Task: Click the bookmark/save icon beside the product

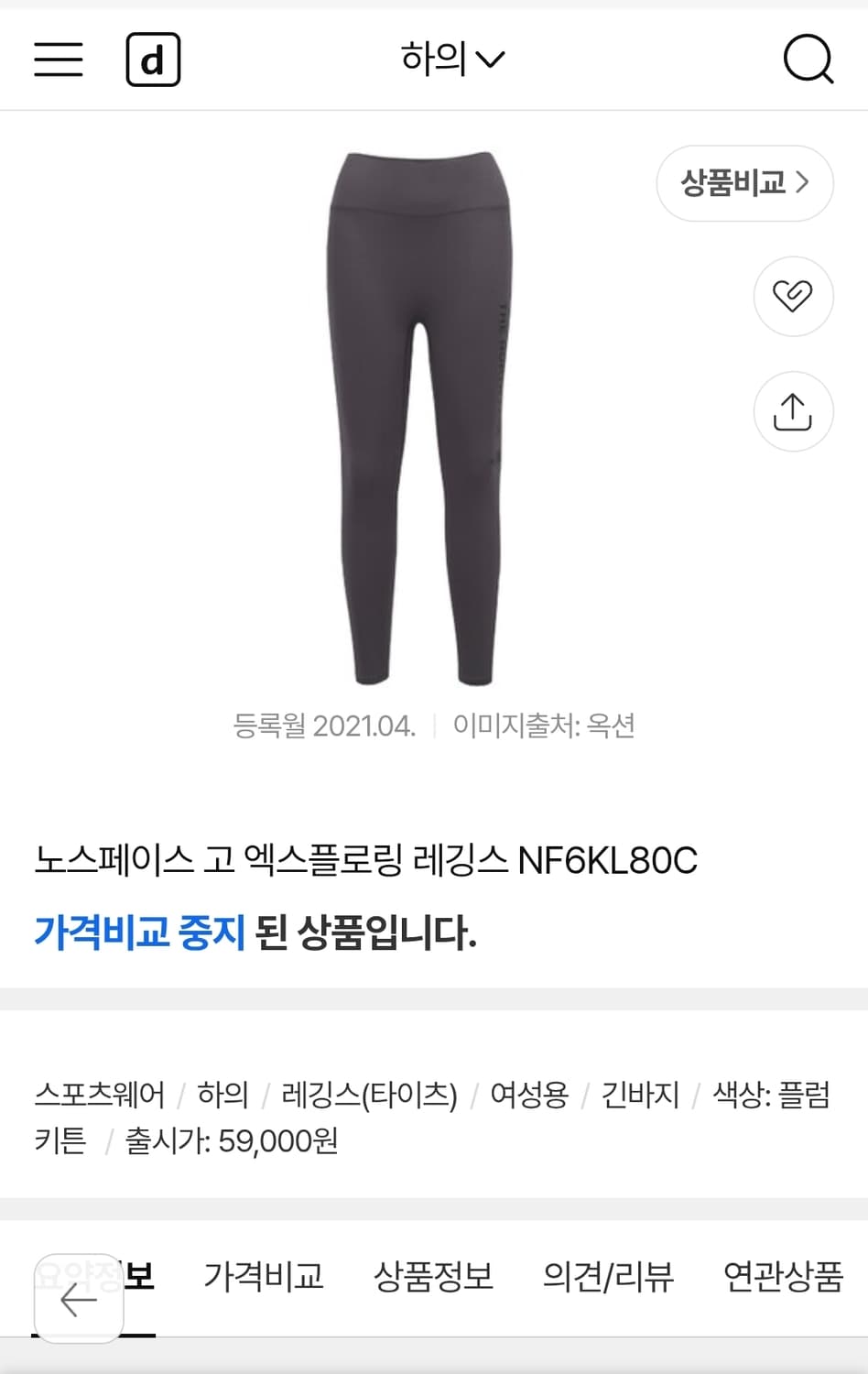Action: point(792,297)
